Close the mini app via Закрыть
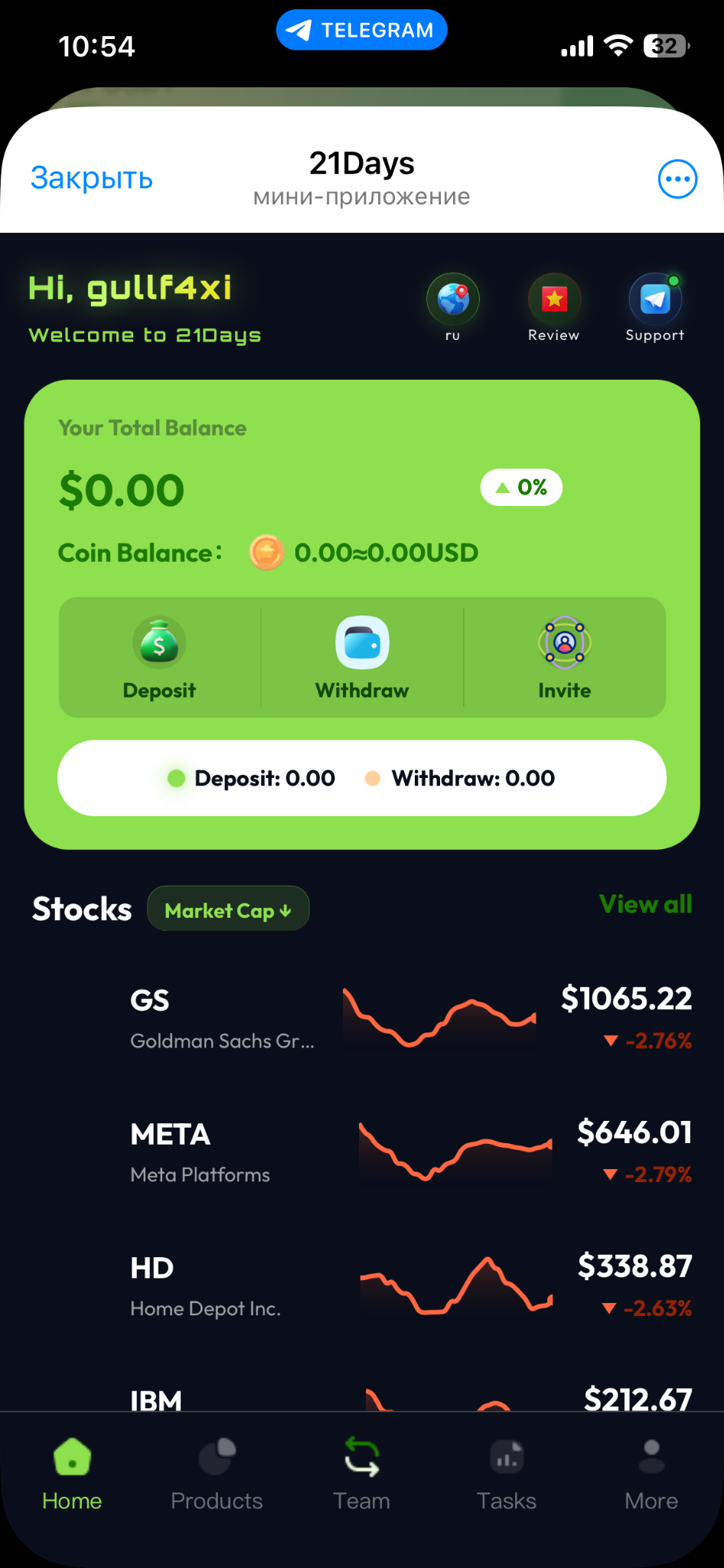The width and height of the screenshot is (724, 1568). (92, 178)
